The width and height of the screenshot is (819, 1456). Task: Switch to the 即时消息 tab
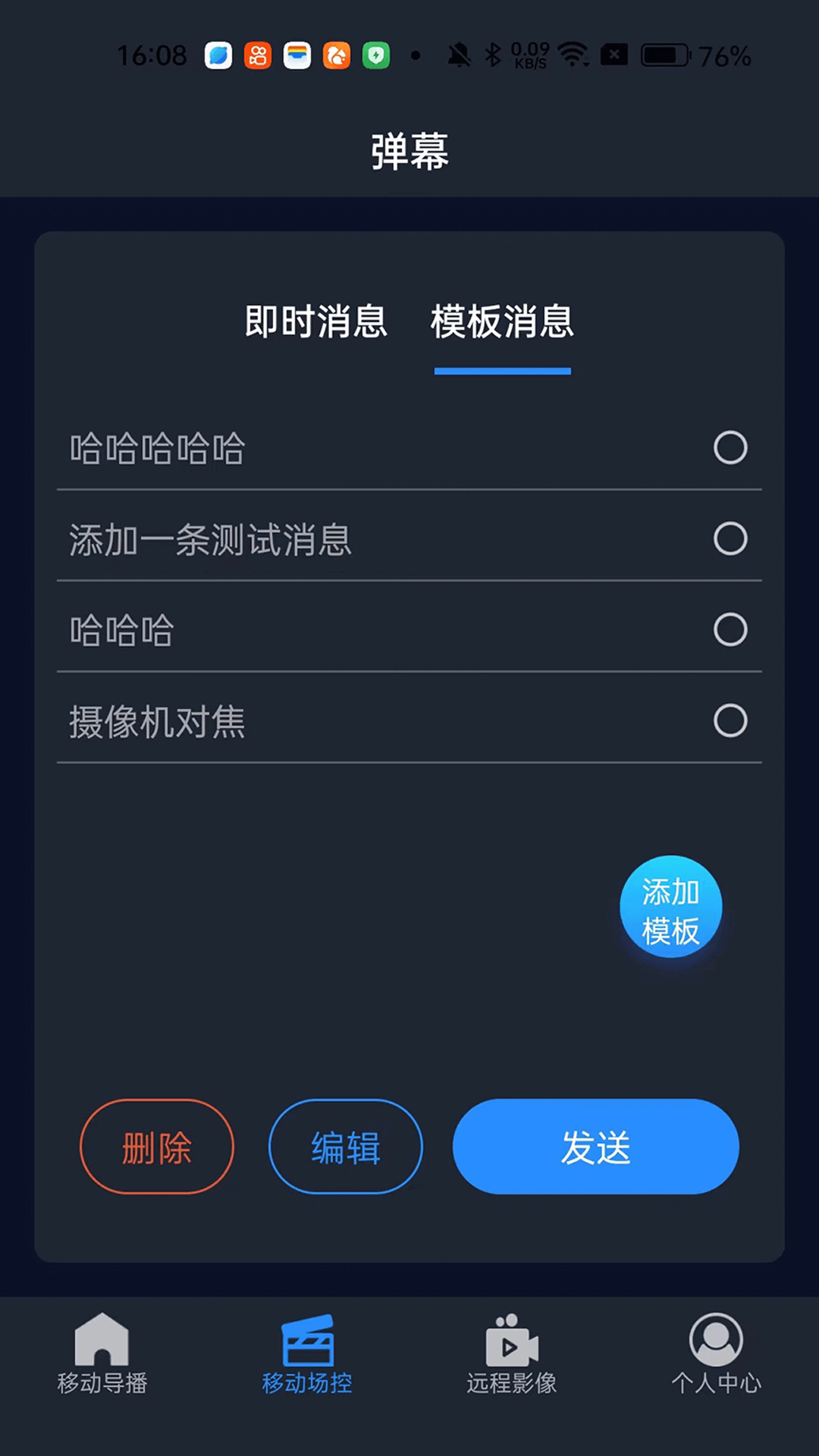click(315, 322)
